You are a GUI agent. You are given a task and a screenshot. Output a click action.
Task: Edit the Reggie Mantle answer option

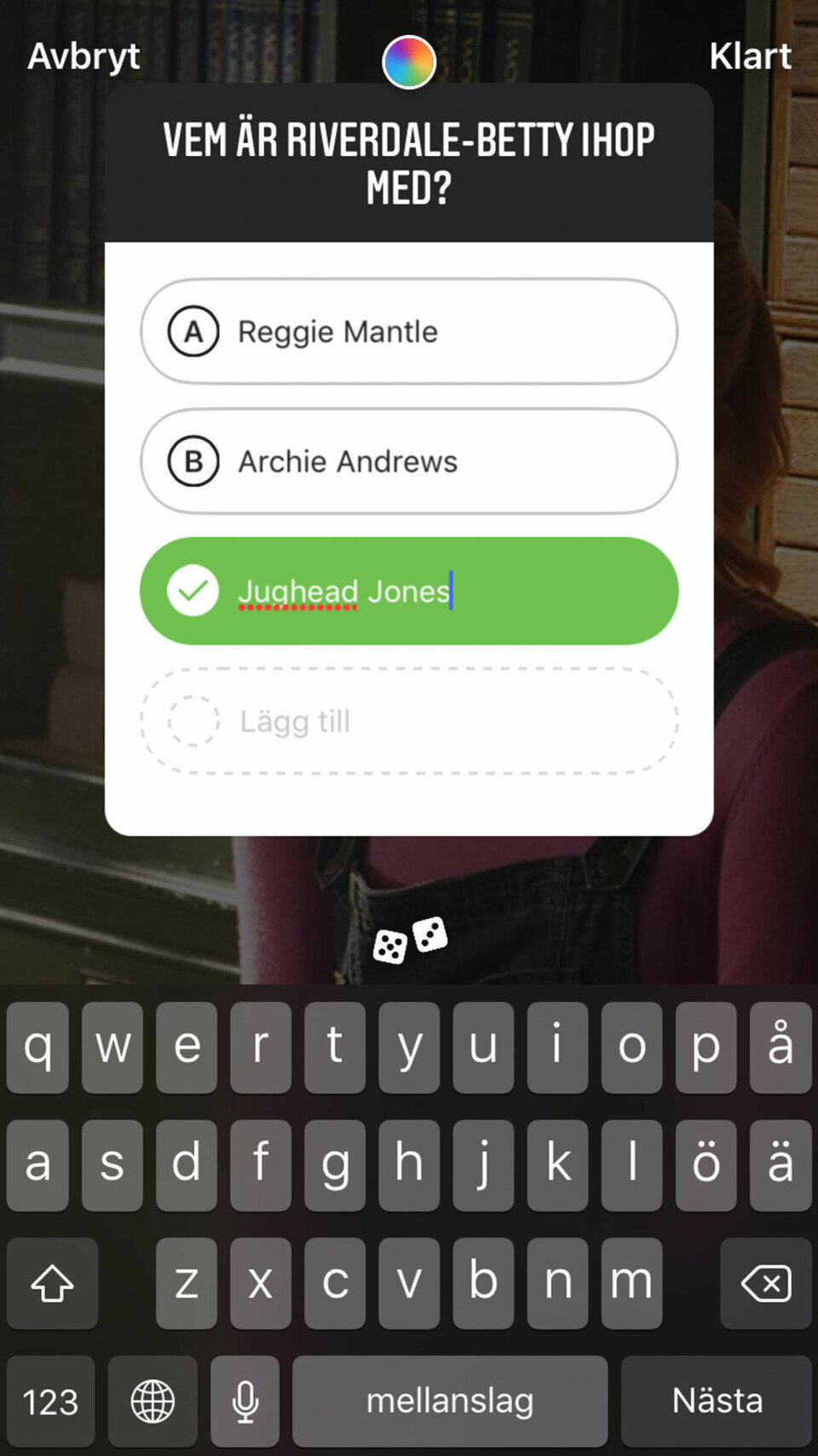coord(338,332)
